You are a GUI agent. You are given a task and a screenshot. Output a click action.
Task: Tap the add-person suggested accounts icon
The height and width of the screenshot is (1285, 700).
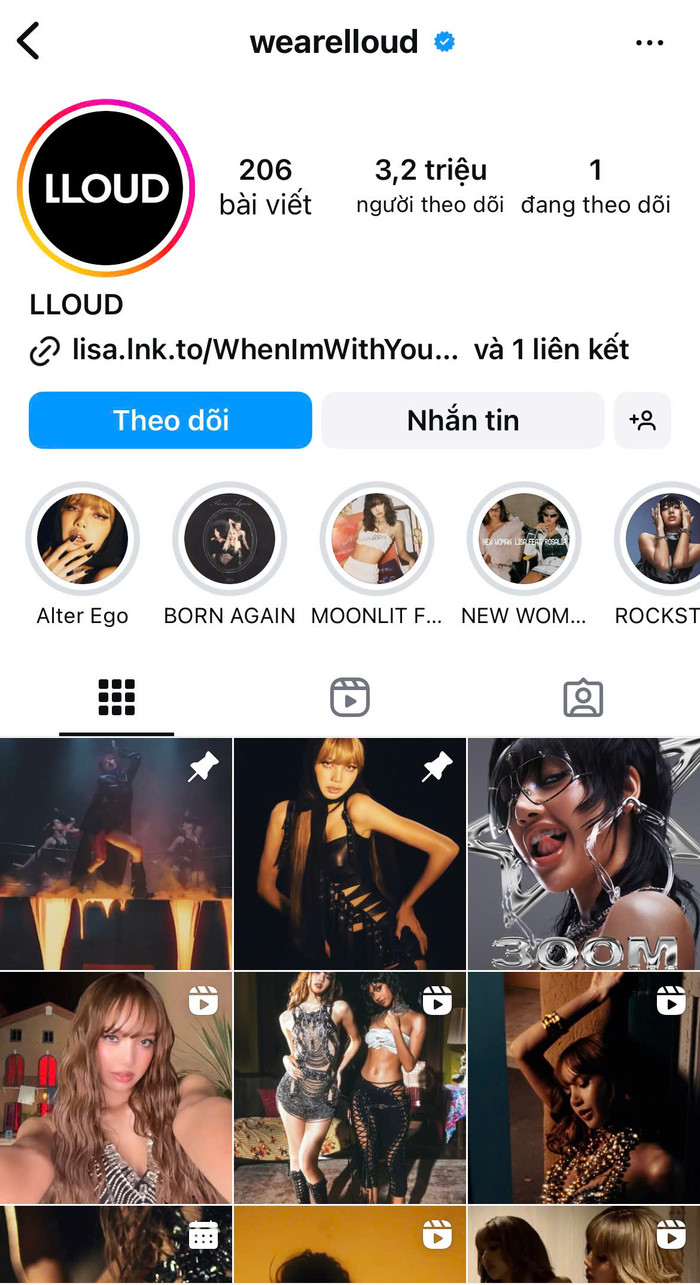(642, 420)
